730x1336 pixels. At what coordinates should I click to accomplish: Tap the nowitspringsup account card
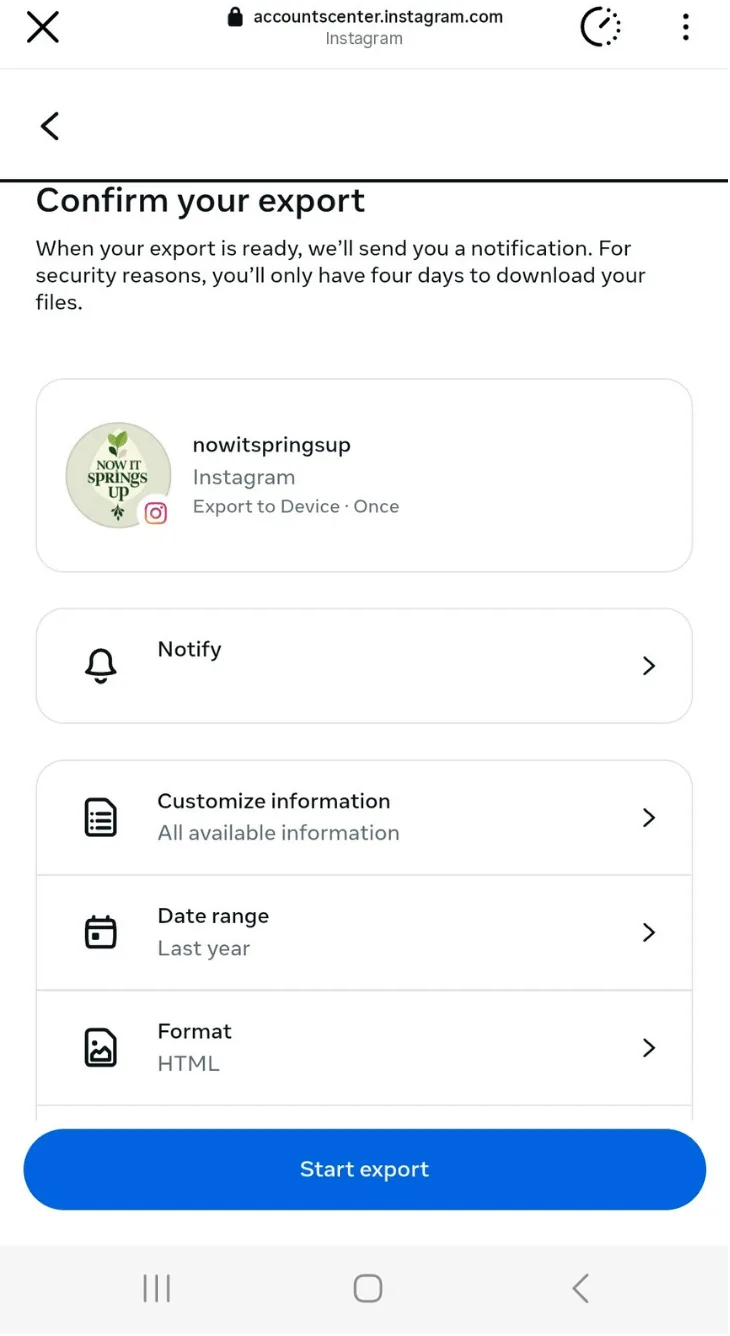(364, 476)
